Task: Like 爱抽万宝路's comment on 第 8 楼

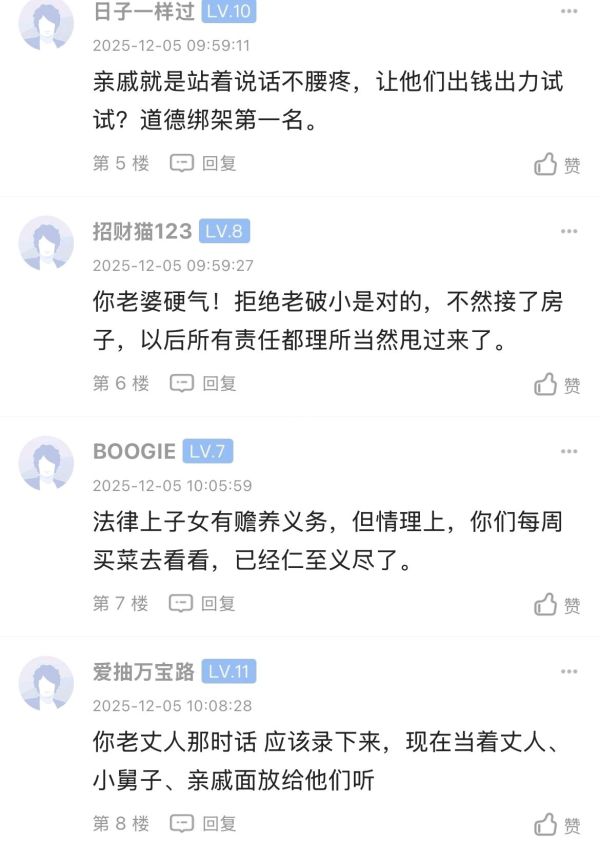Action: (557, 825)
